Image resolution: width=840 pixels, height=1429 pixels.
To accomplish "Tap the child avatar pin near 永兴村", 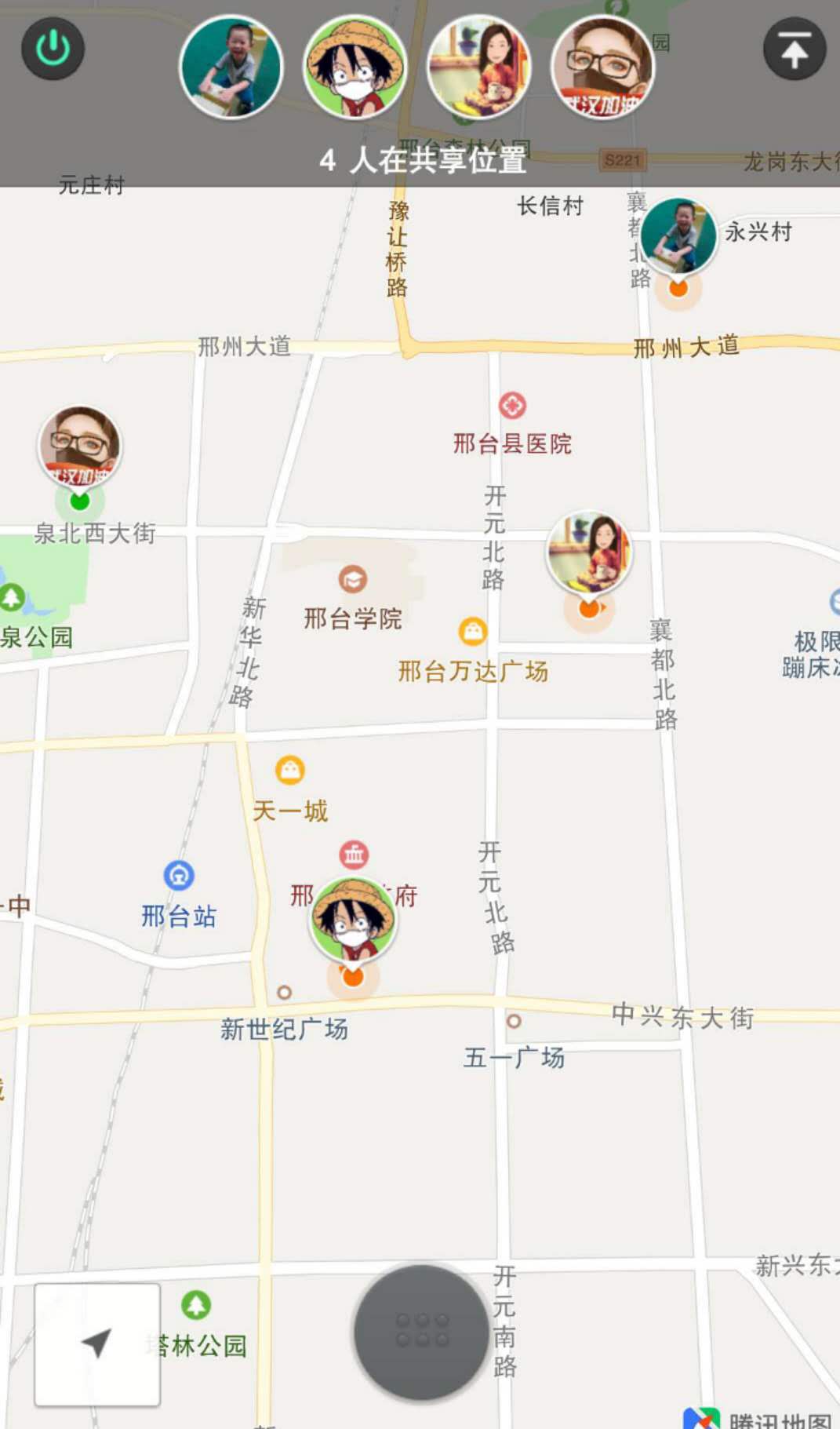I will click(678, 236).
